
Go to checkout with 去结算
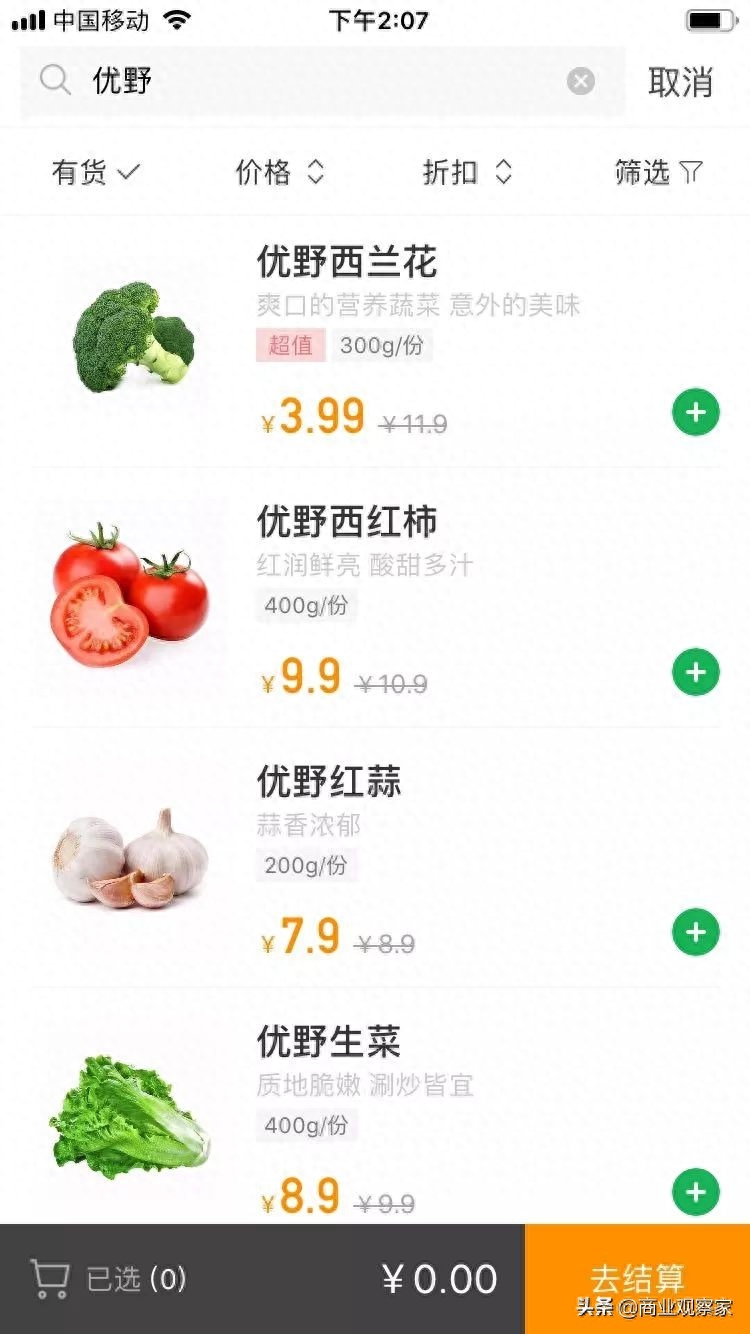click(637, 1279)
